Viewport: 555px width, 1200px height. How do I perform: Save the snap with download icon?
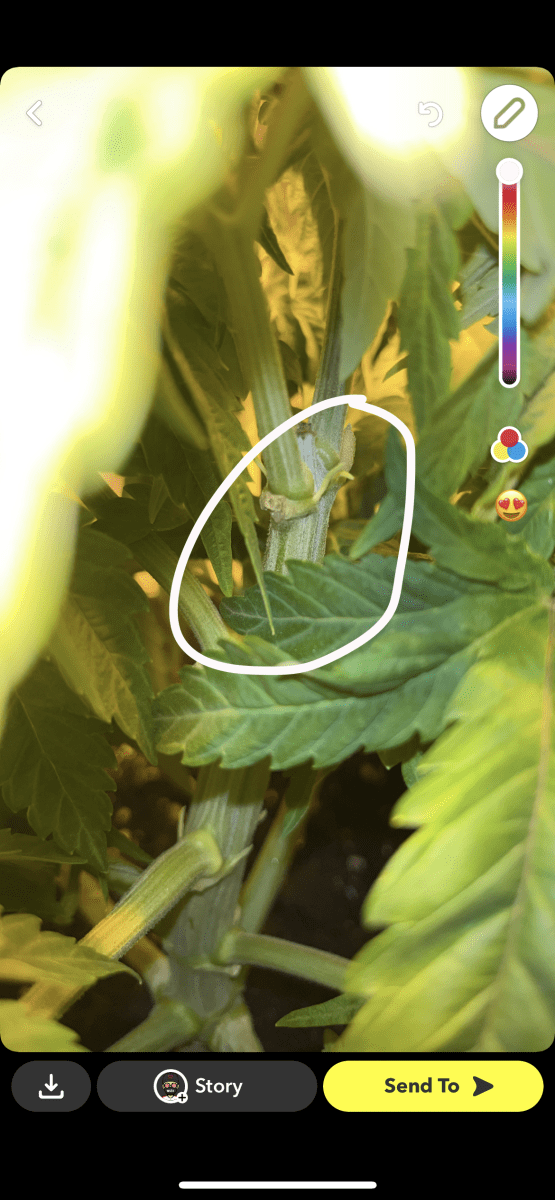(51, 1086)
